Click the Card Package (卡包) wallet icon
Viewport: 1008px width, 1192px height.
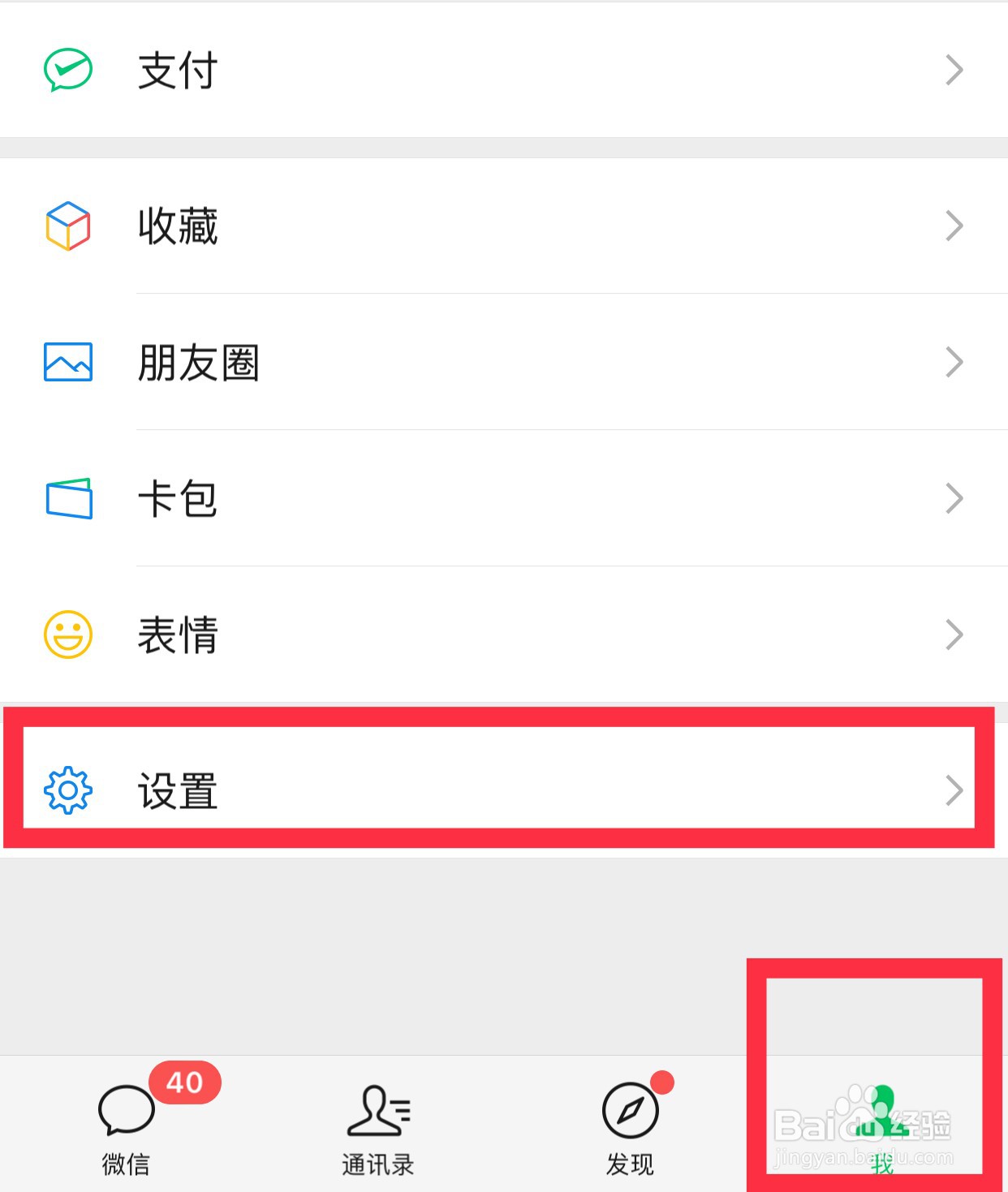(68, 499)
